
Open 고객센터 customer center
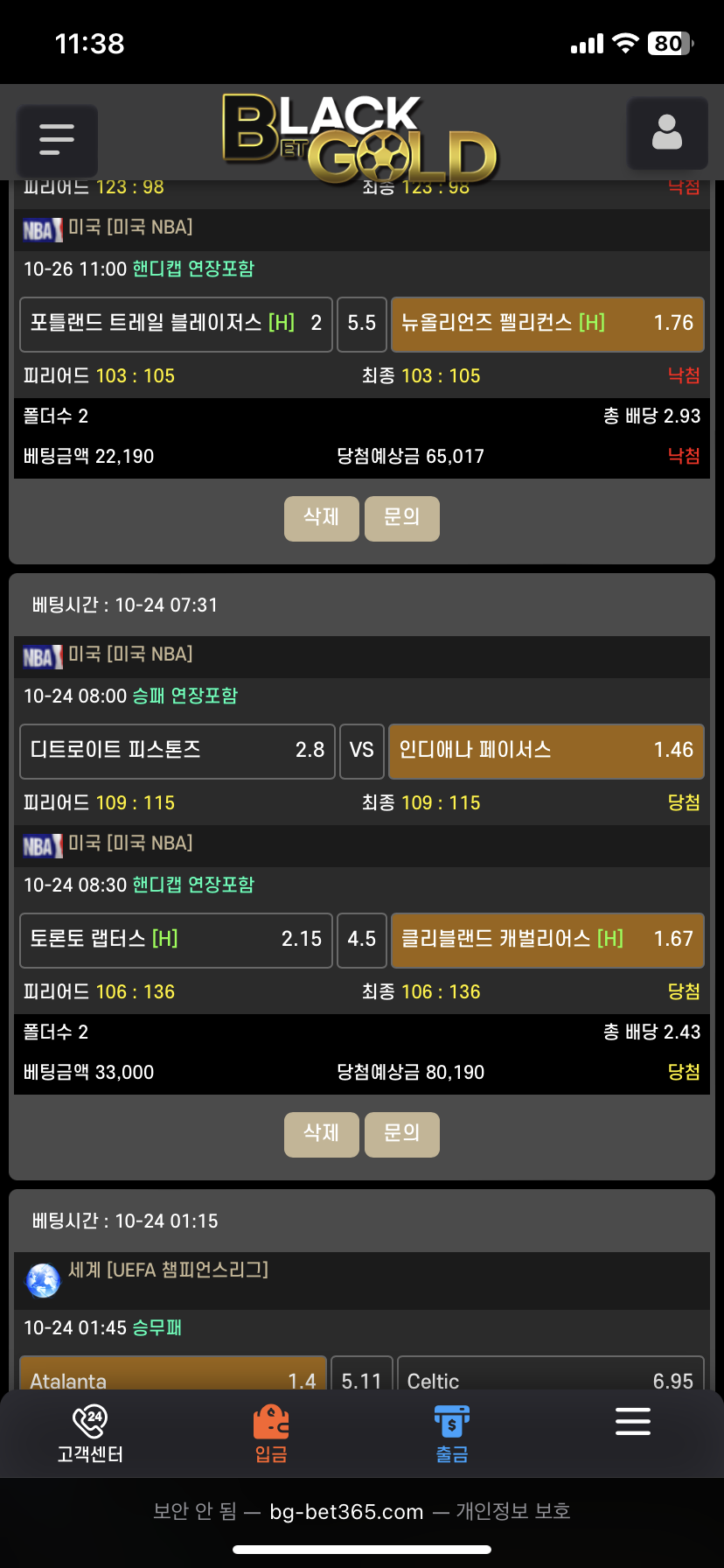click(x=90, y=1433)
